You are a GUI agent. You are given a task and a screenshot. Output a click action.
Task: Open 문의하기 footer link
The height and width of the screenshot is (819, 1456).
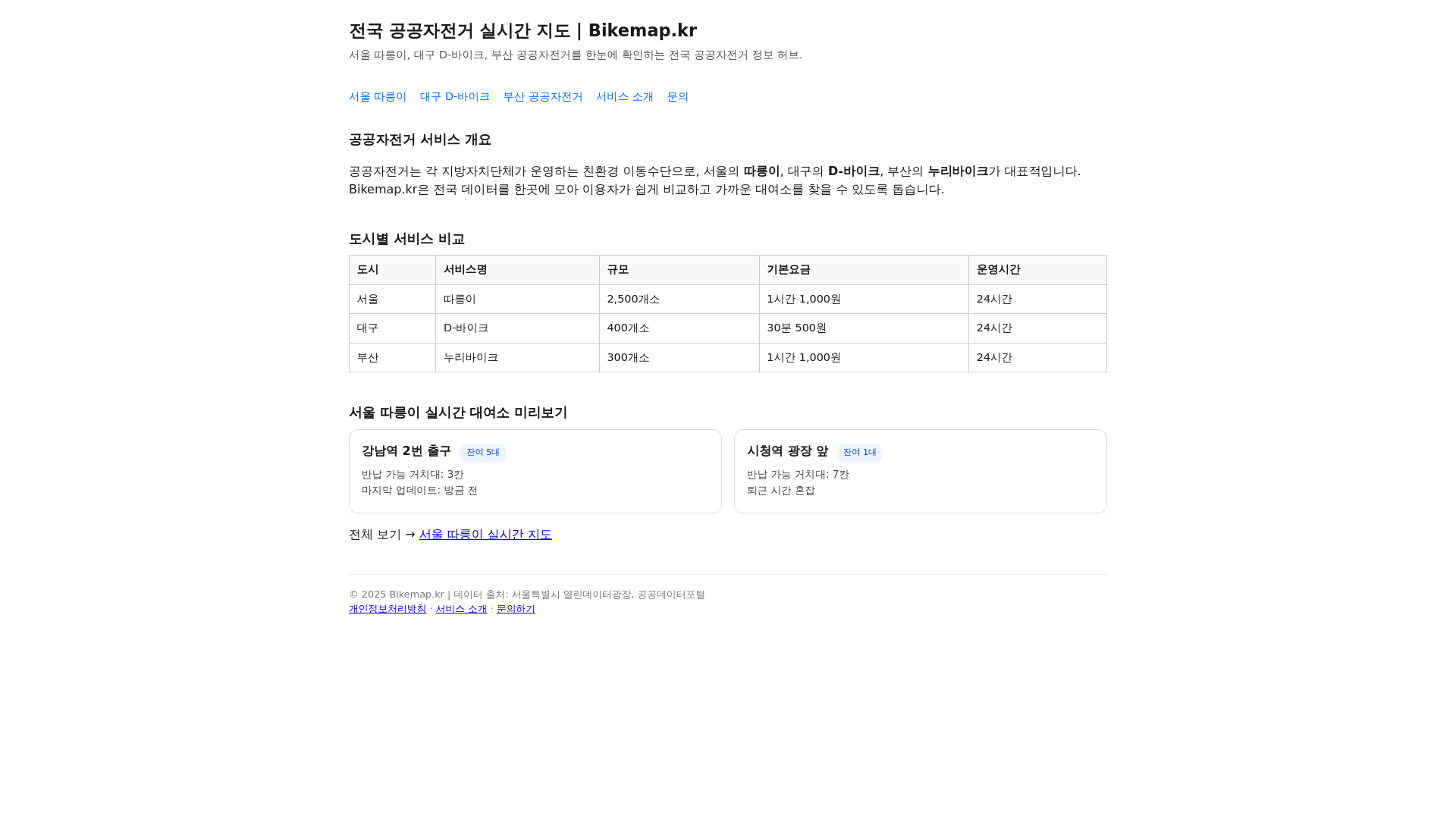(516, 609)
